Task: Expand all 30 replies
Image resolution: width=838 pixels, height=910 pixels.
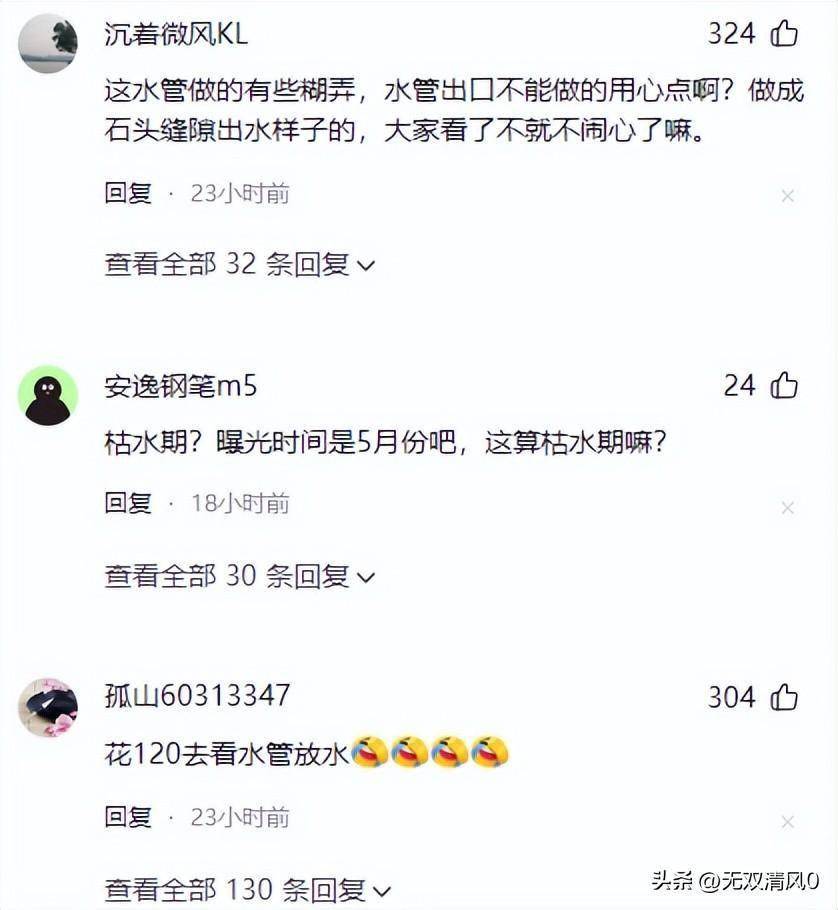Action: tap(239, 576)
